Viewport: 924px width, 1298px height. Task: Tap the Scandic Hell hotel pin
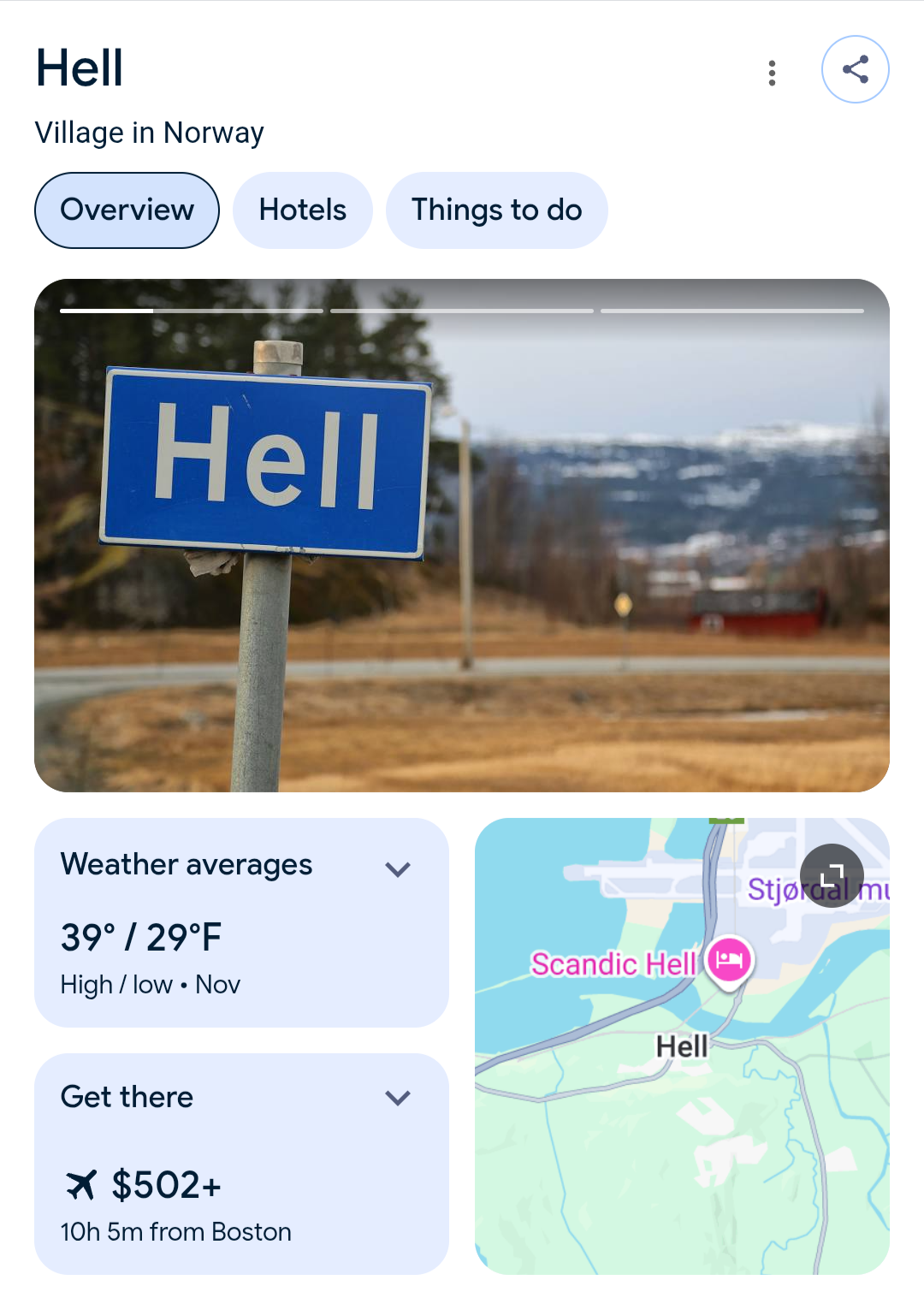[x=729, y=960]
